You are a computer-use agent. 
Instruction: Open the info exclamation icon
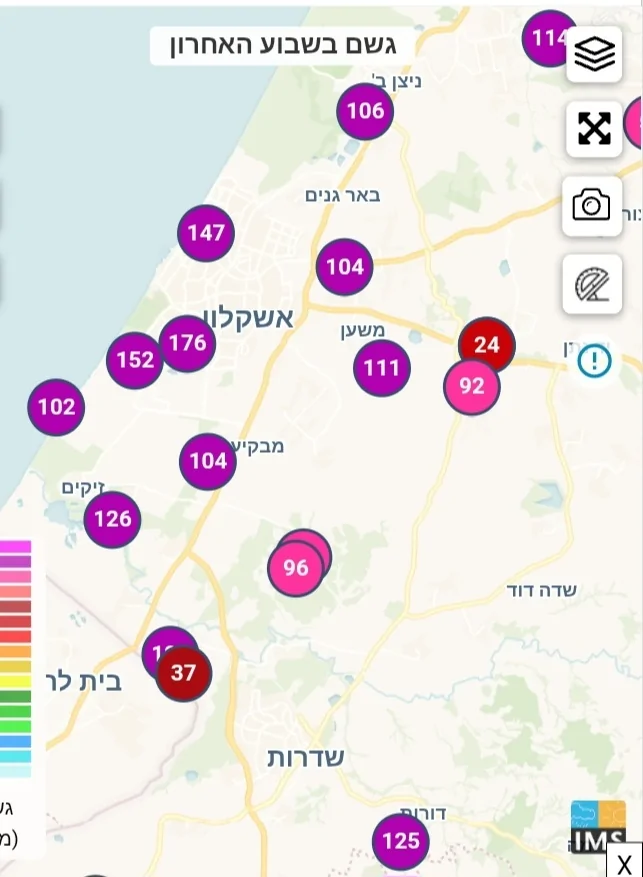pos(594,360)
